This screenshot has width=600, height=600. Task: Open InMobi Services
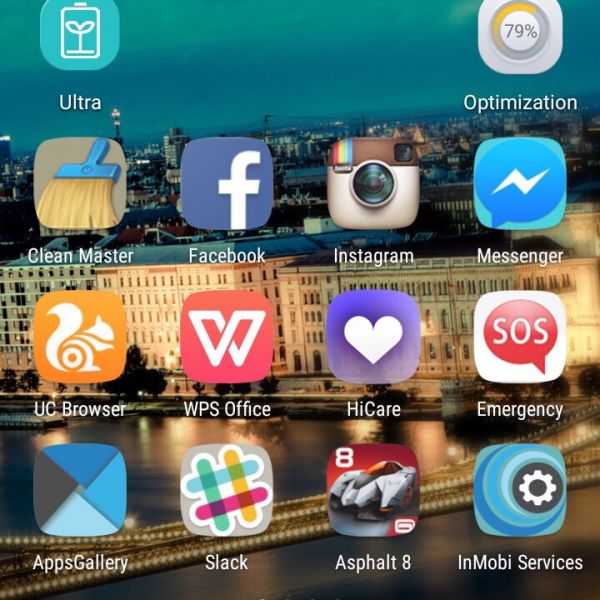pyautogui.click(x=520, y=491)
